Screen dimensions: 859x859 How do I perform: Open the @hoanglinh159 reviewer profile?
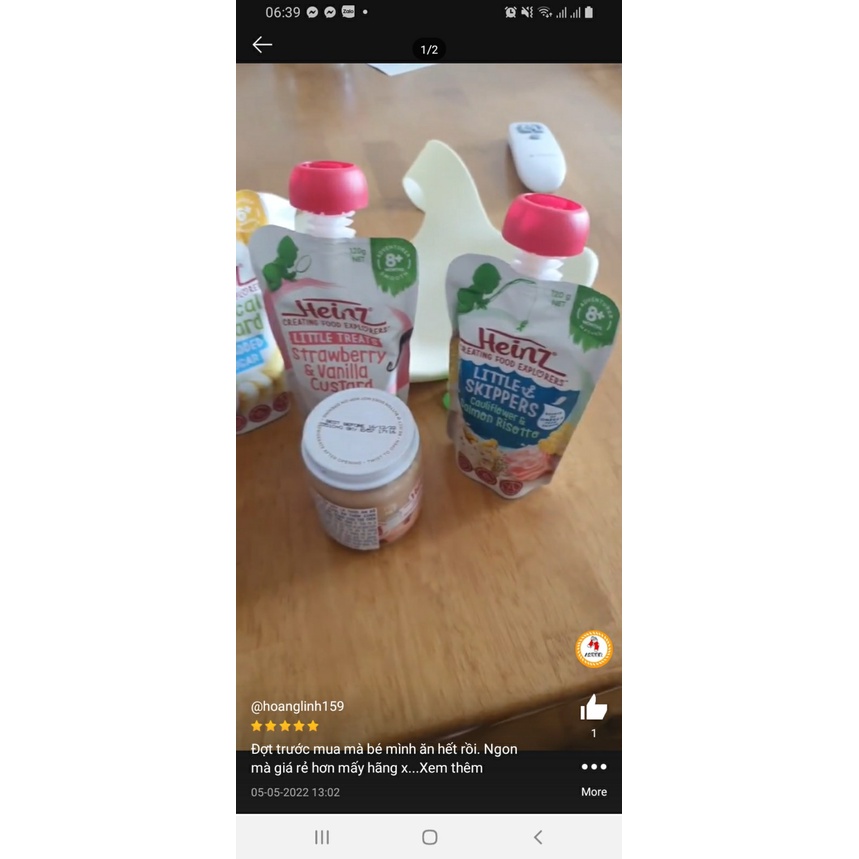[x=297, y=706]
